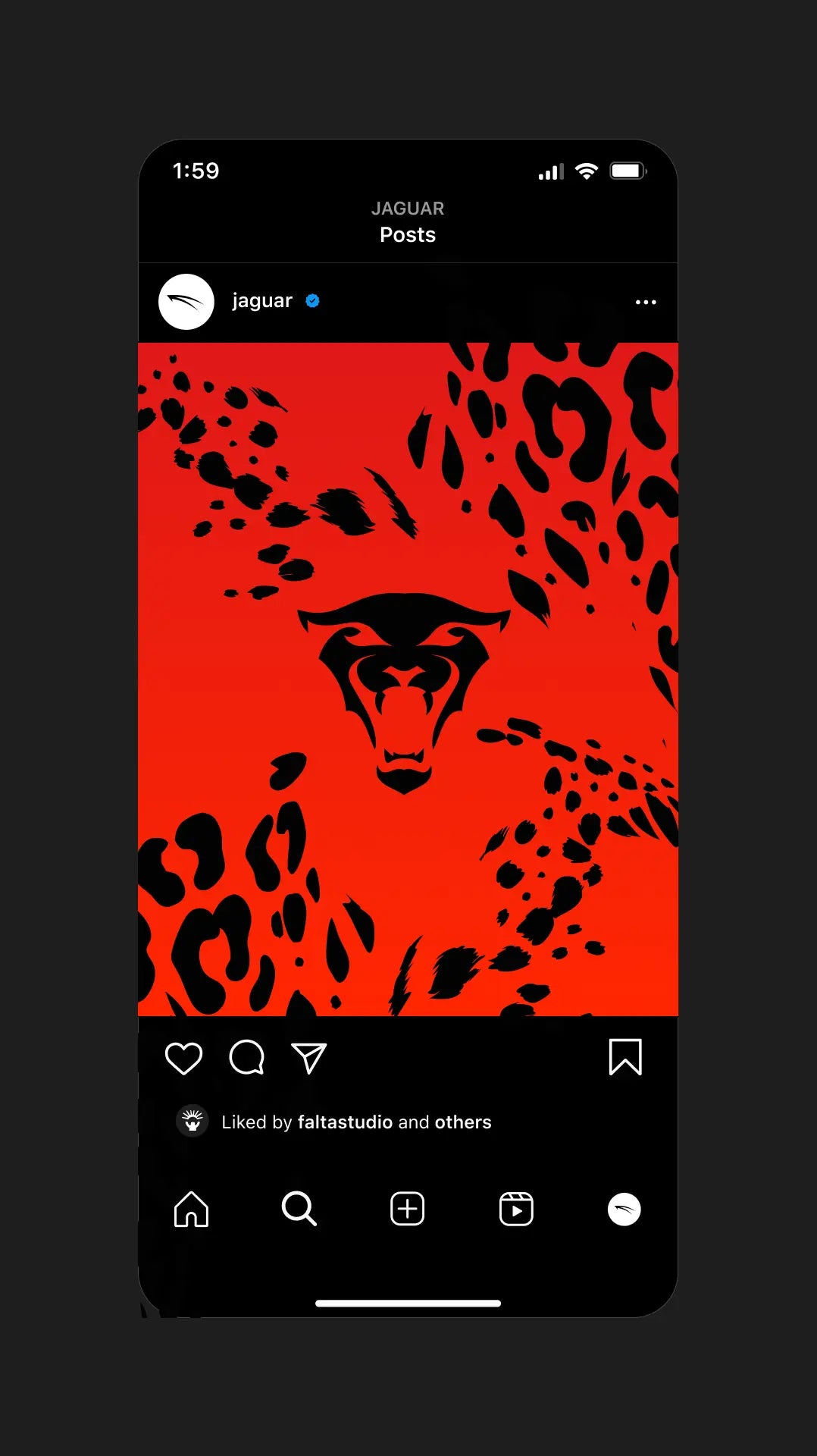Viewport: 817px width, 1456px height.
Task: Open the red jaguar artwork post image
Action: coord(408,679)
